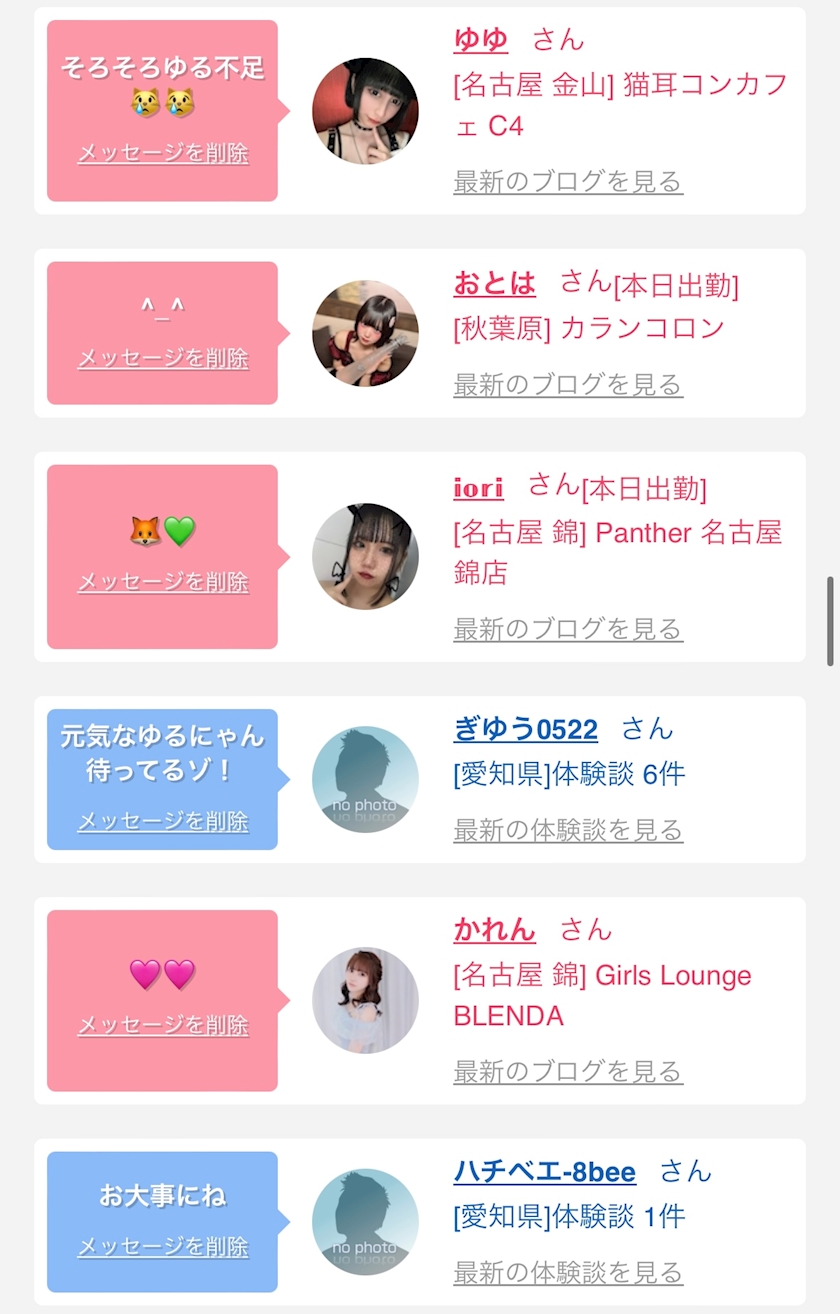Open ハチベエ-8bee's user profile link
The height and width of the screenshot is (1314, 840).
pos(544,1172)
